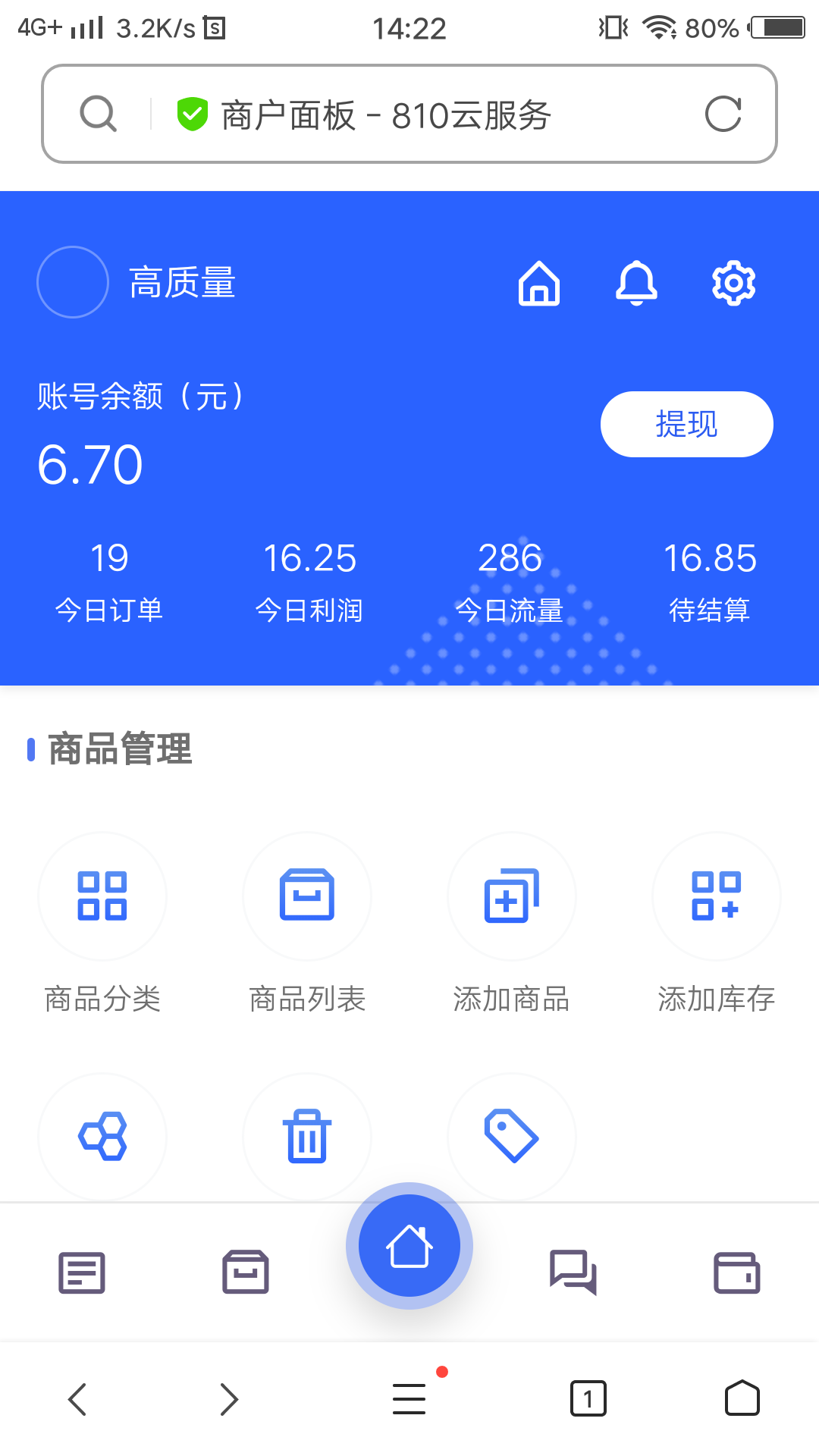Go back with the browser back arrow
Image resolution: width=819 pixels, height=1456 pixels.
tap(77, 1399)
